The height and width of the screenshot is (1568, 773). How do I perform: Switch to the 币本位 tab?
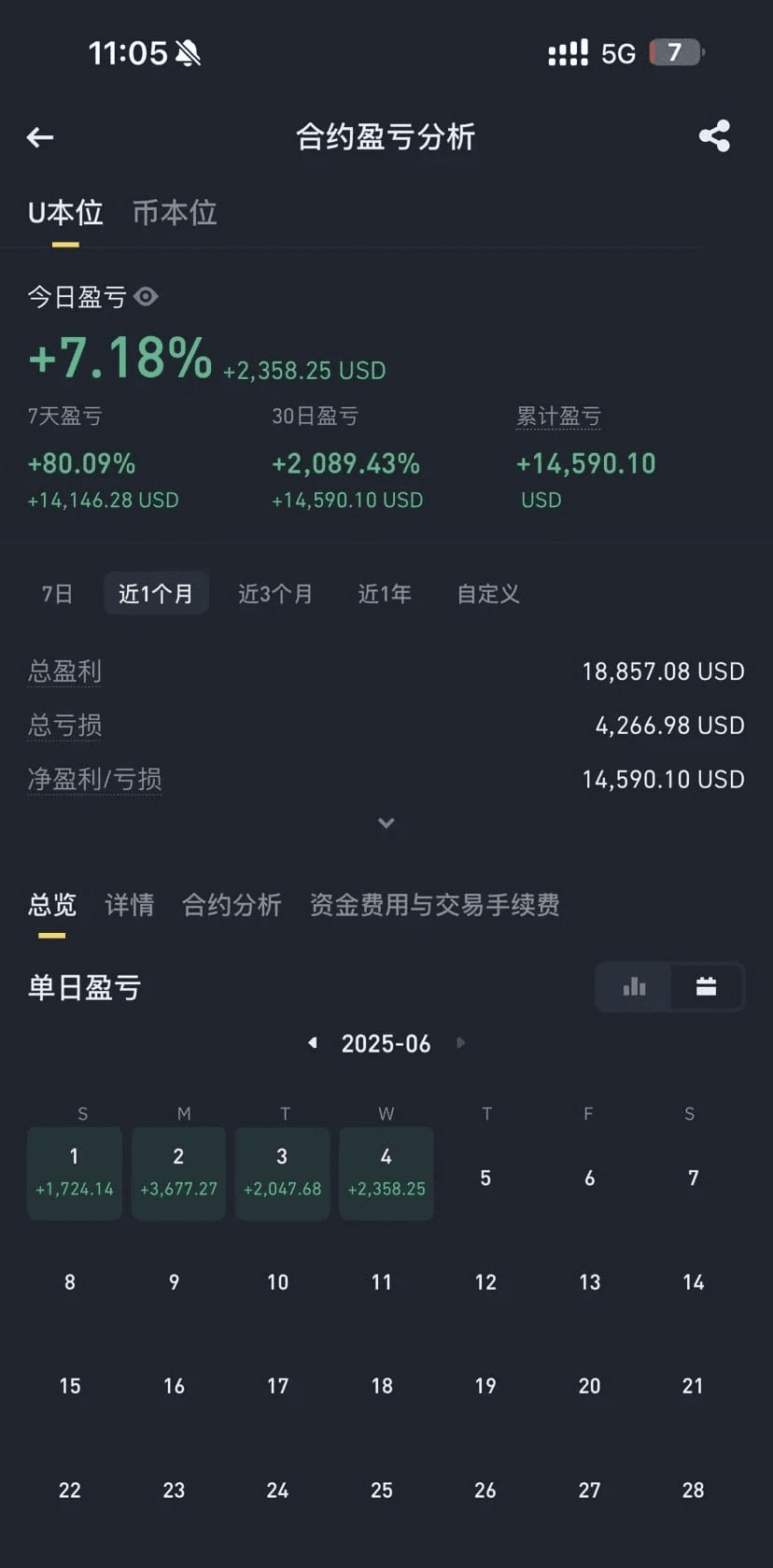coord(175,213)
